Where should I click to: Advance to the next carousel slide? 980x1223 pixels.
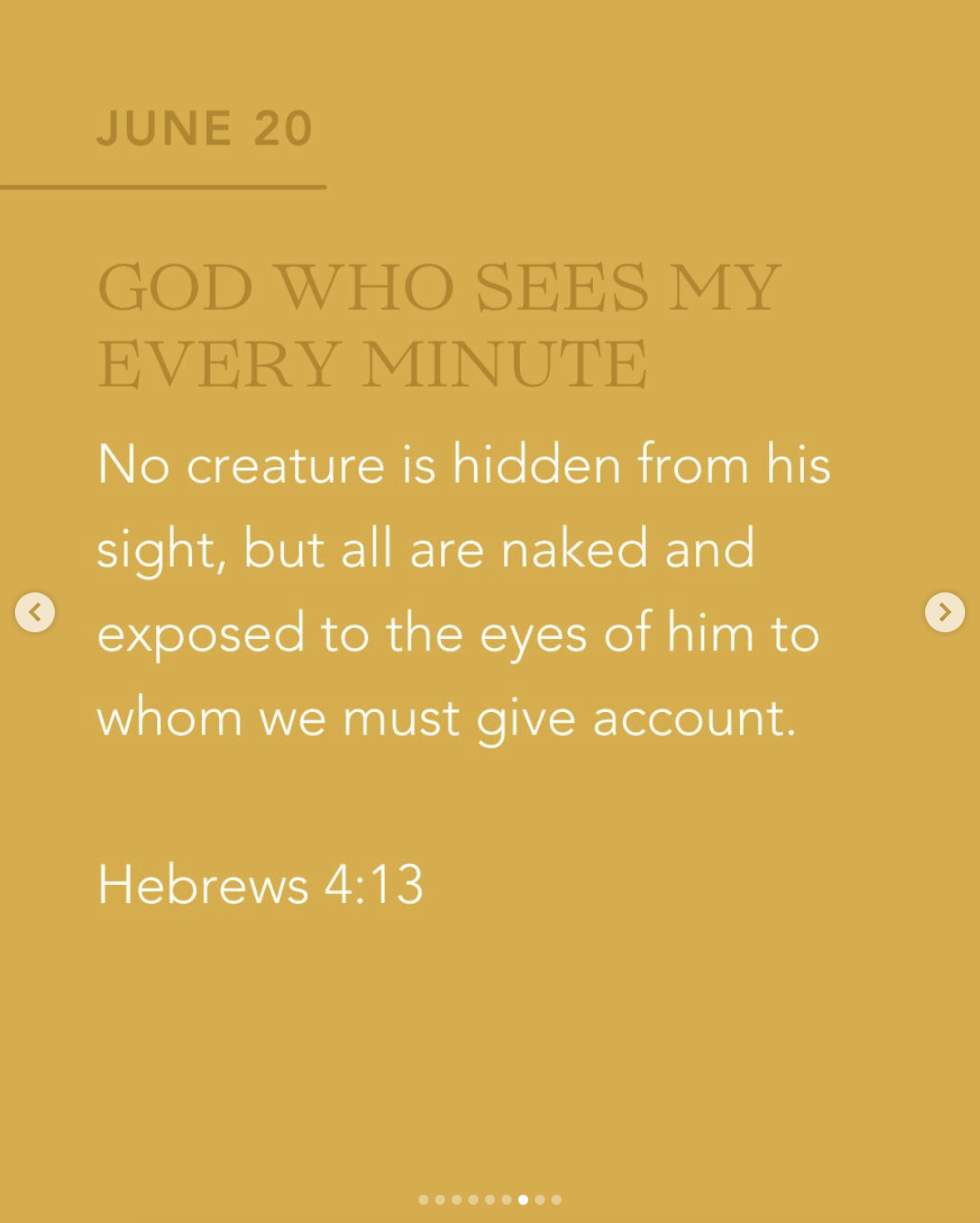coord(944,612)
